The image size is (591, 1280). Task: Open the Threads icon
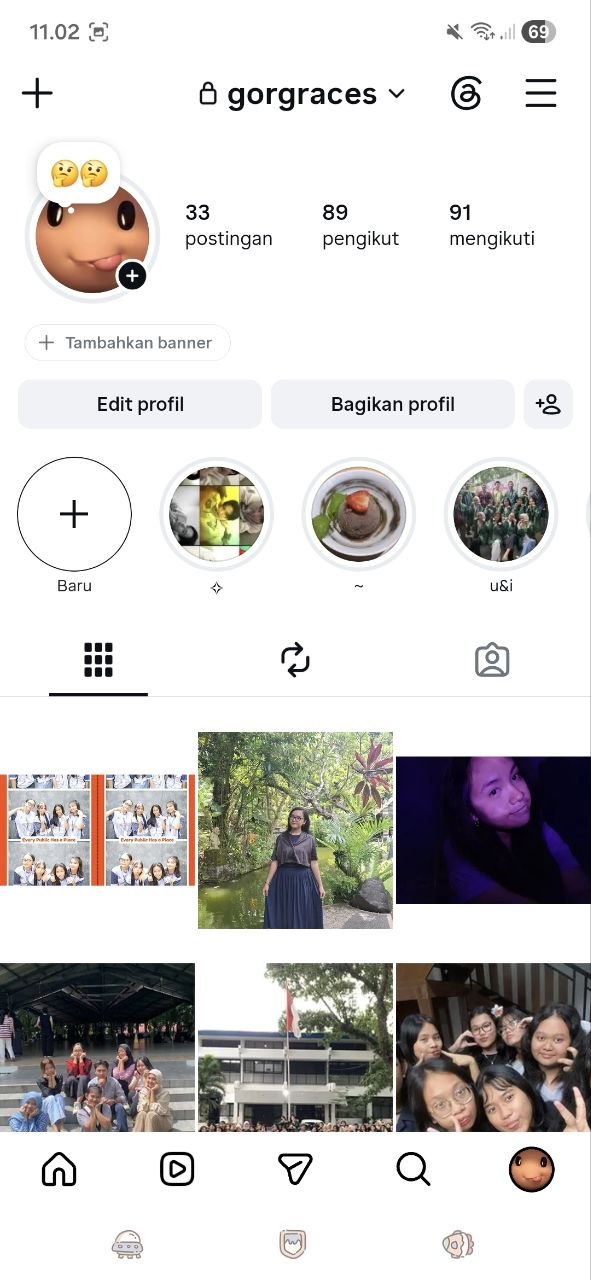466,94
